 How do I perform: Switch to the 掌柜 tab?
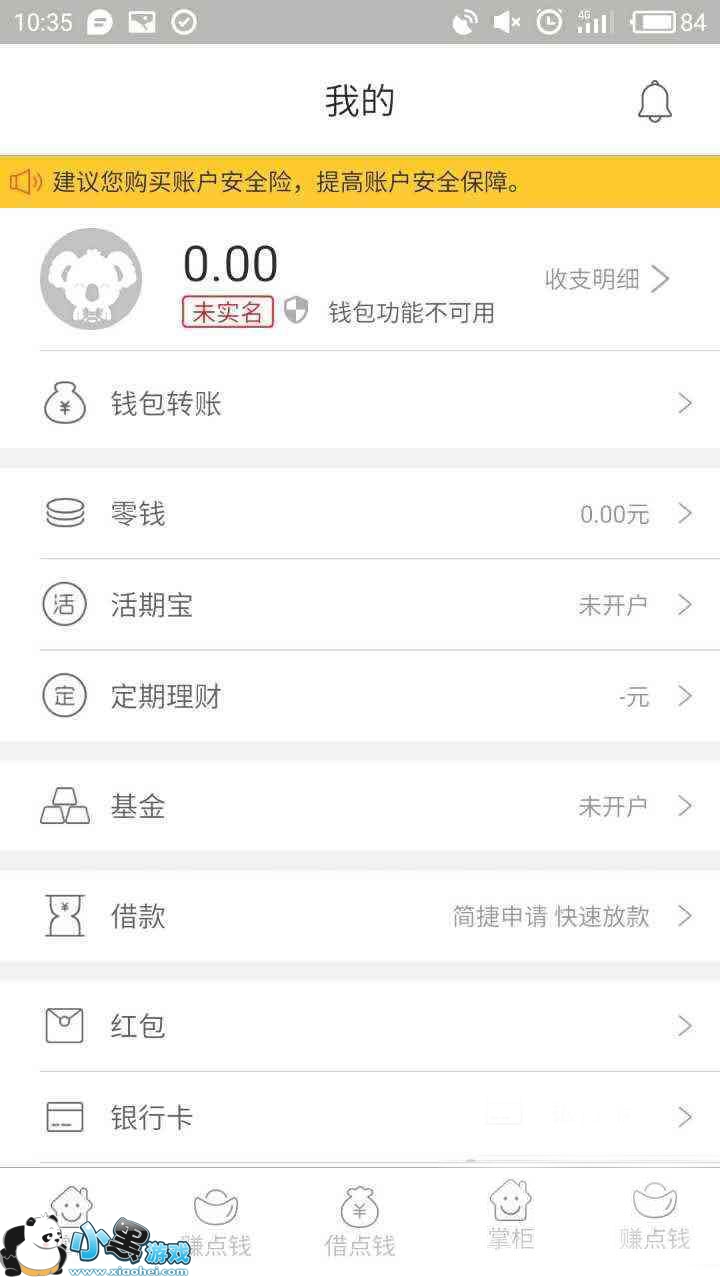tap(510, 1216)
